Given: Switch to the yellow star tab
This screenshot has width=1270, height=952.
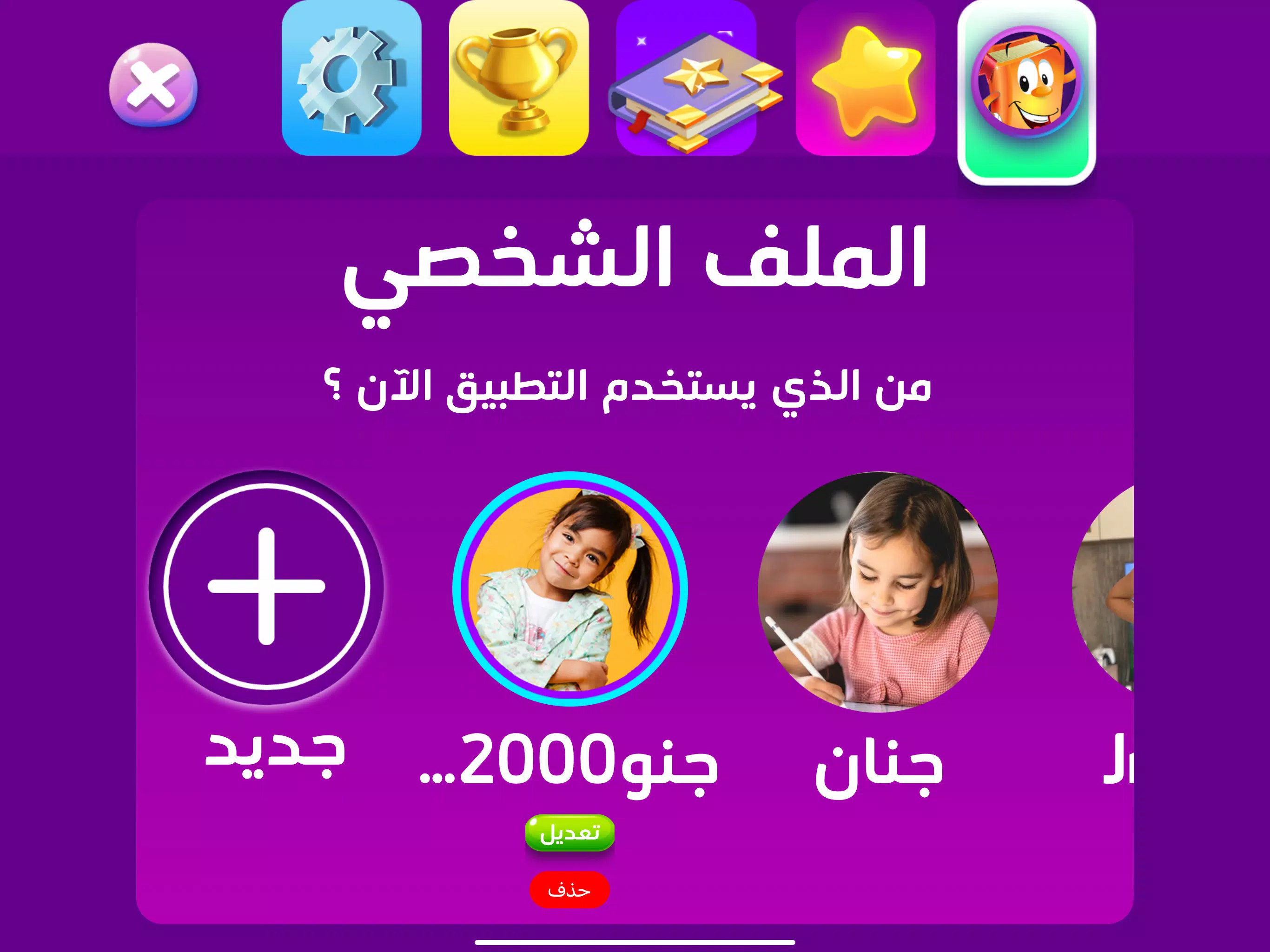Looking at the screenshot, I should 865,78.
